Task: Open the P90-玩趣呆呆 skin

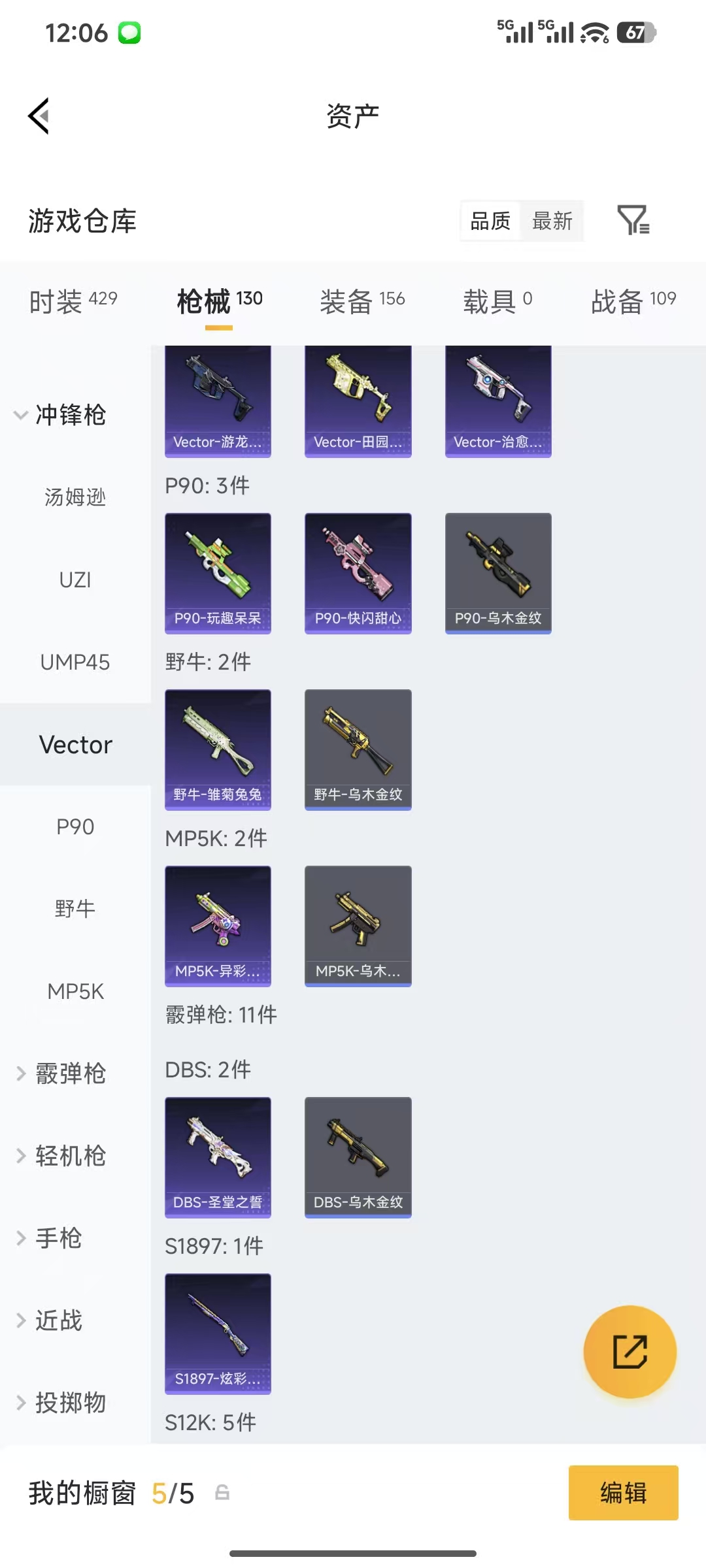Action: (x=218, y=572)
